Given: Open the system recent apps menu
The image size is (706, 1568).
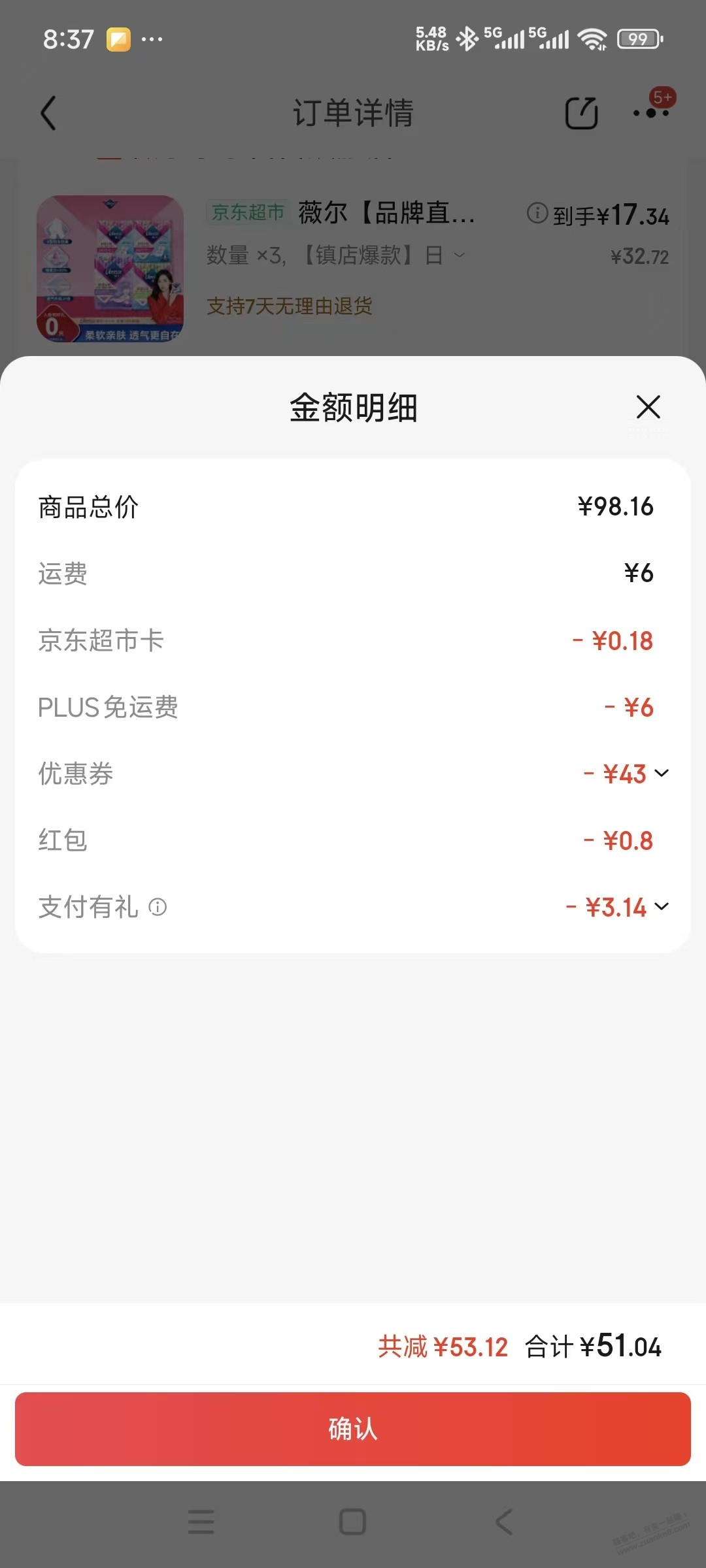Looking at the screenshot, I should pos(201,1522).
